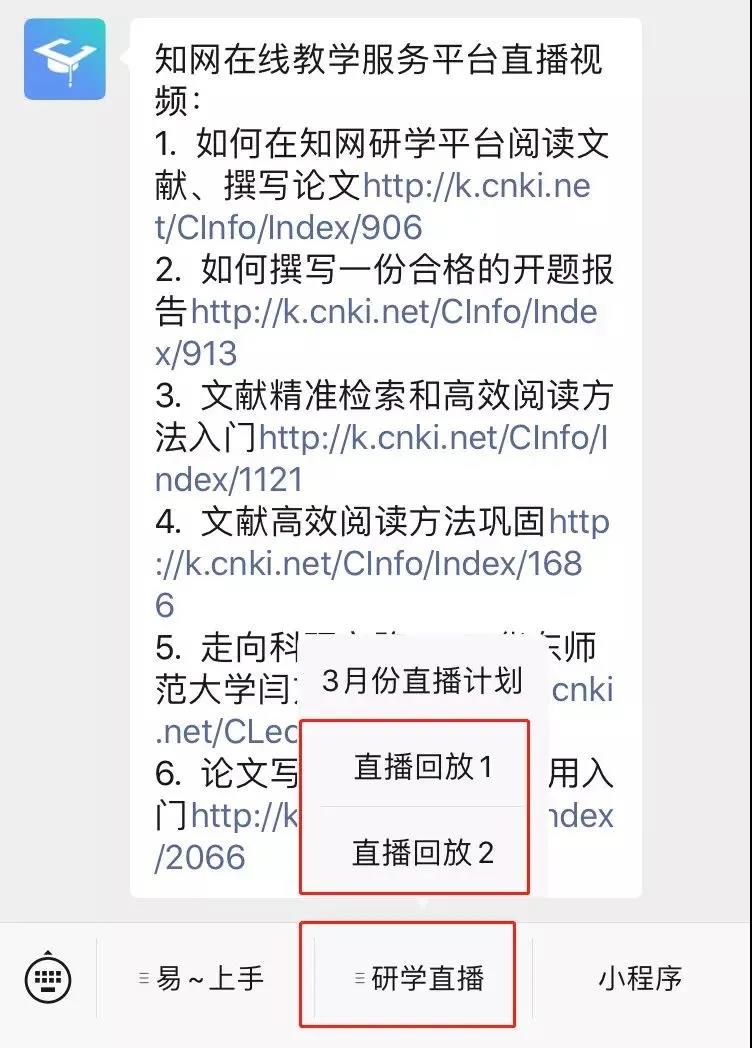This screenshot has width=752, height=1048.
Task: Select 3月份直播计划 from the popup
Action: click(x=422, y=682)
